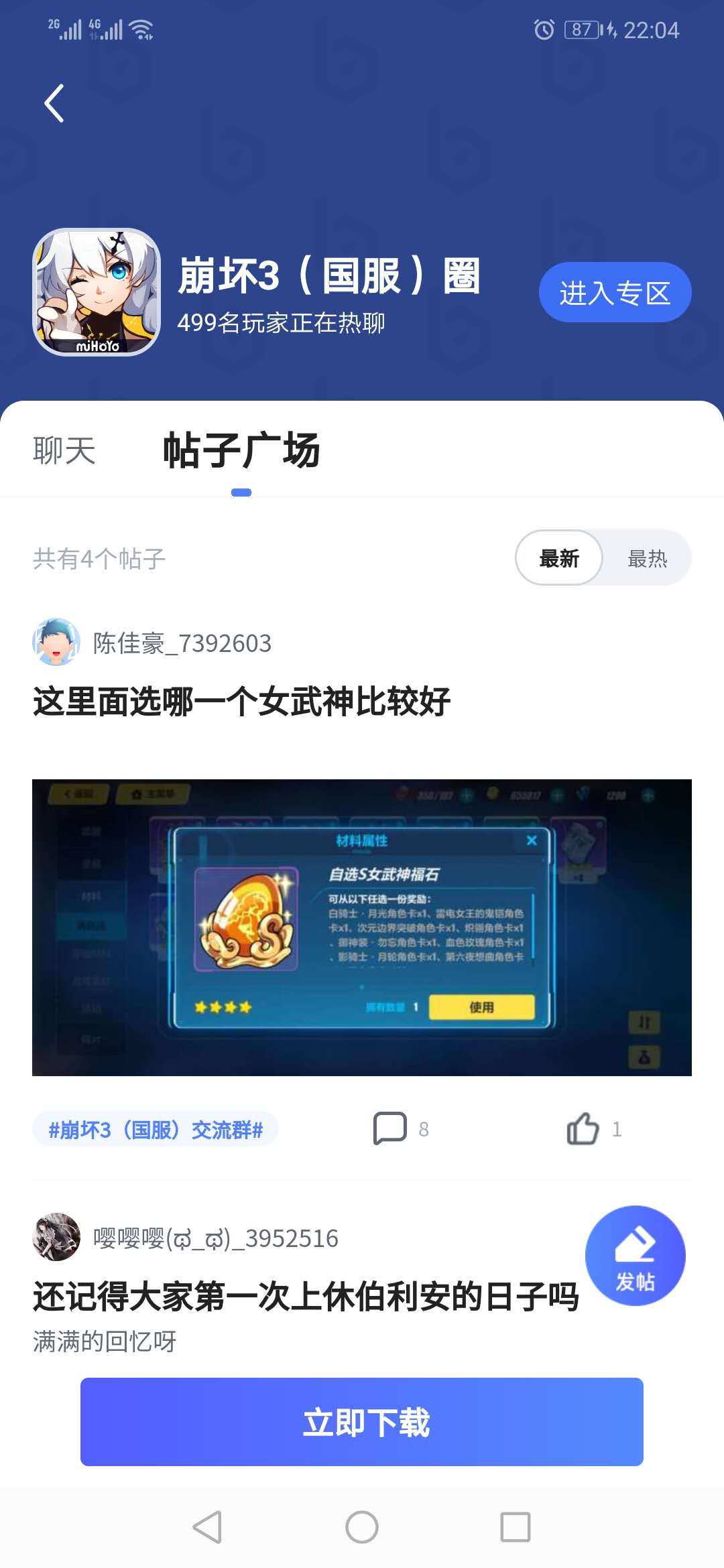Open the game screenshot in the first post

click(362, 927)
